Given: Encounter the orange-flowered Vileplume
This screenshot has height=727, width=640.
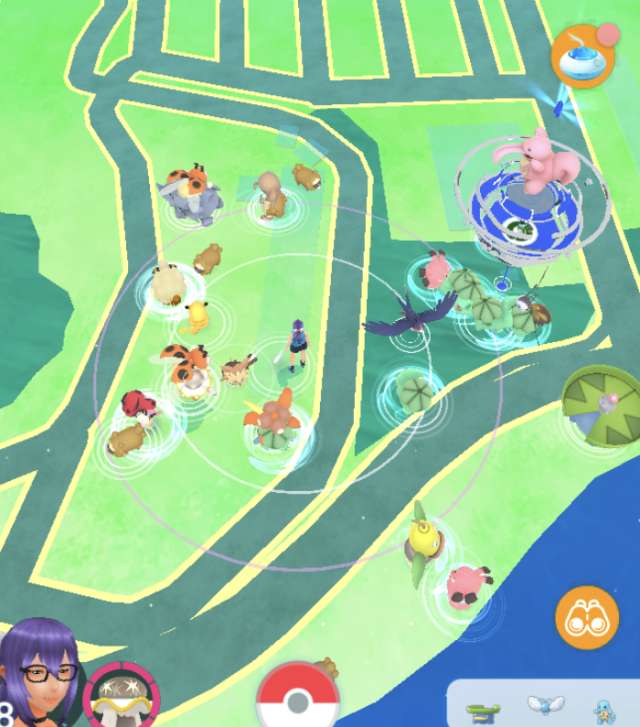Looking at the screenshot, I should tap(269, 420).
